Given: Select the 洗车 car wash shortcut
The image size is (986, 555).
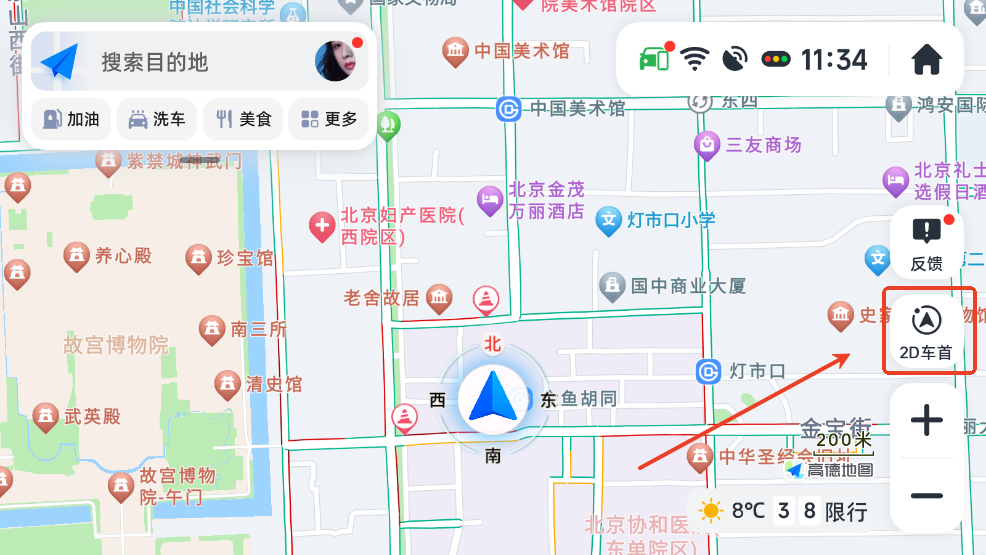Looking at the screenshot, I should [x=157, y=119].
